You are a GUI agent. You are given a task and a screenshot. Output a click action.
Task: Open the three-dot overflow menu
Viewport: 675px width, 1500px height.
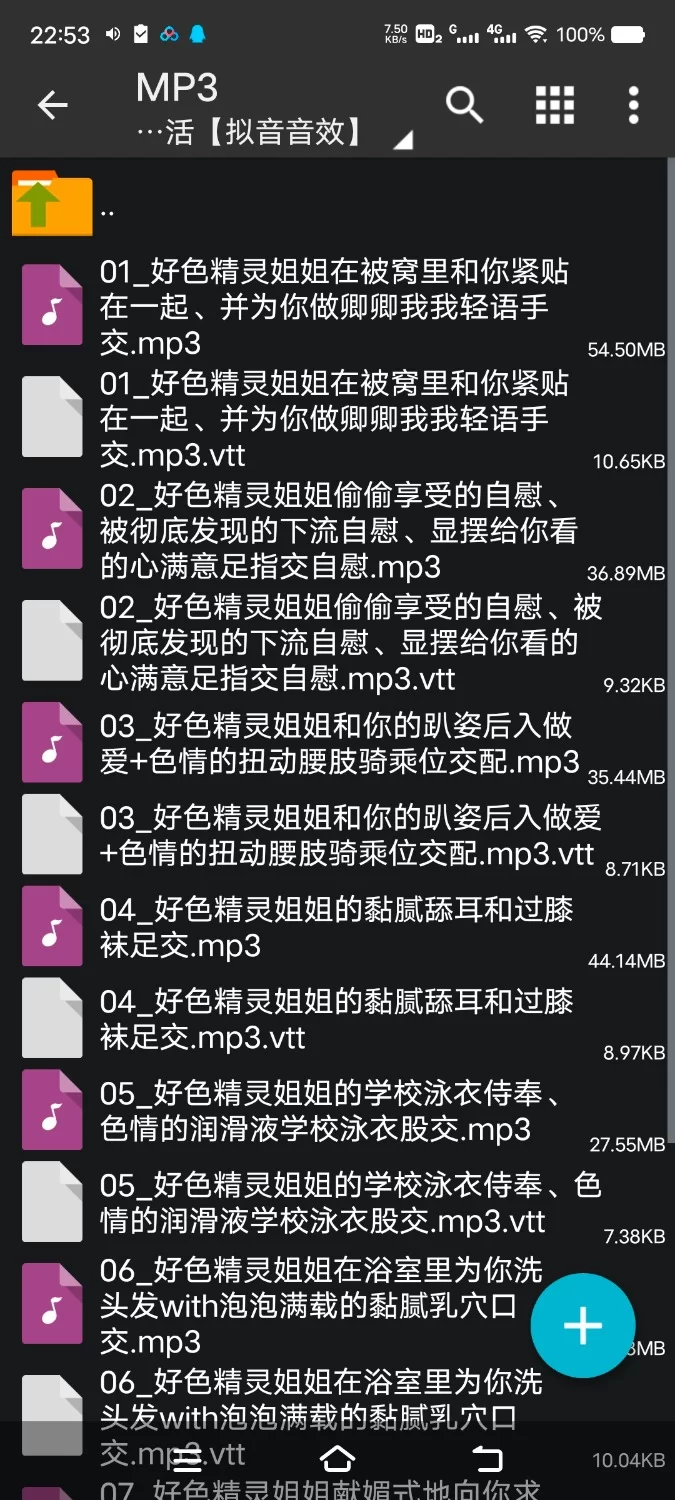pyautogui.click(x=633, y=104)
